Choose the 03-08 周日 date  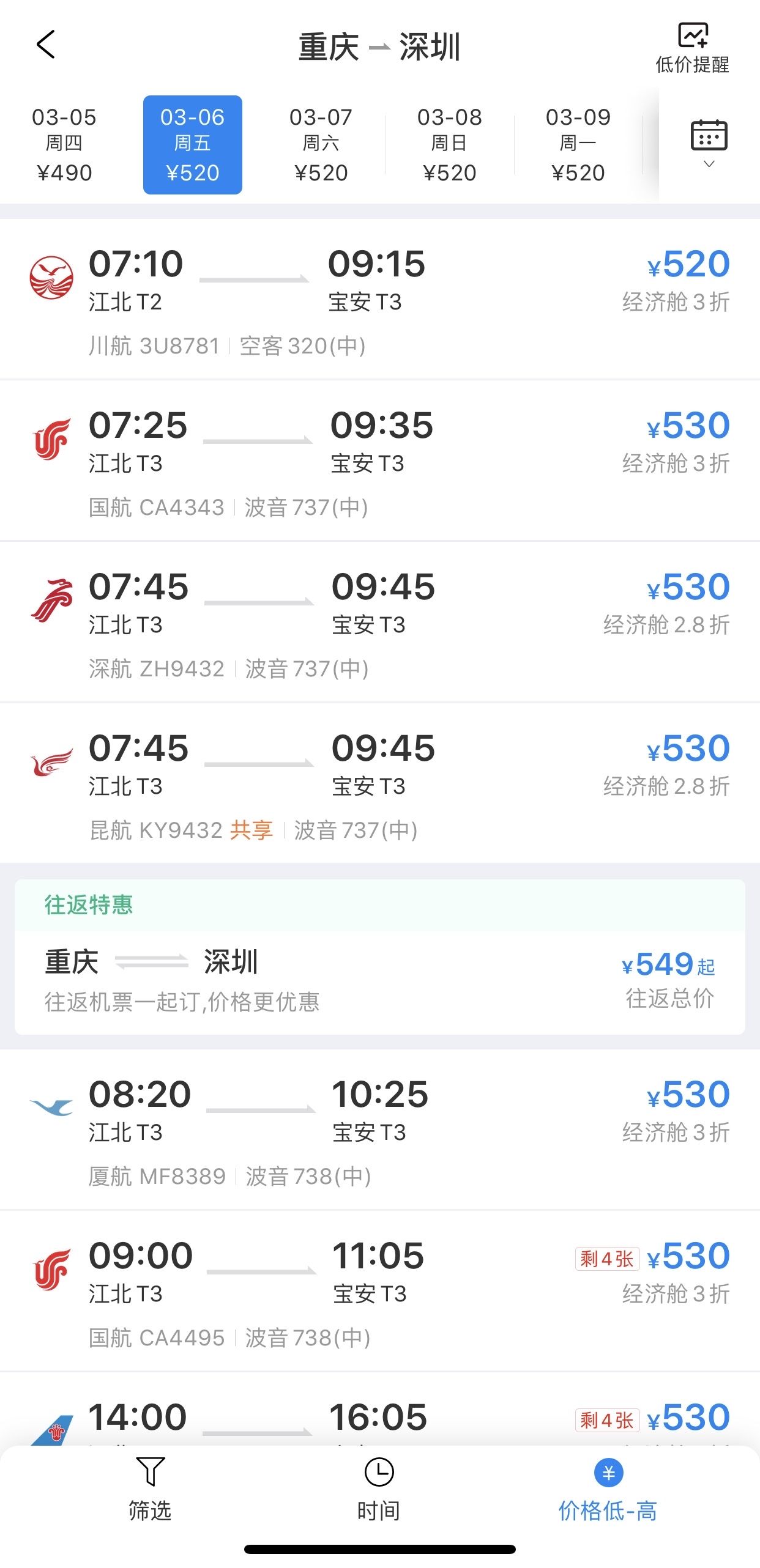tap(449, 145)
